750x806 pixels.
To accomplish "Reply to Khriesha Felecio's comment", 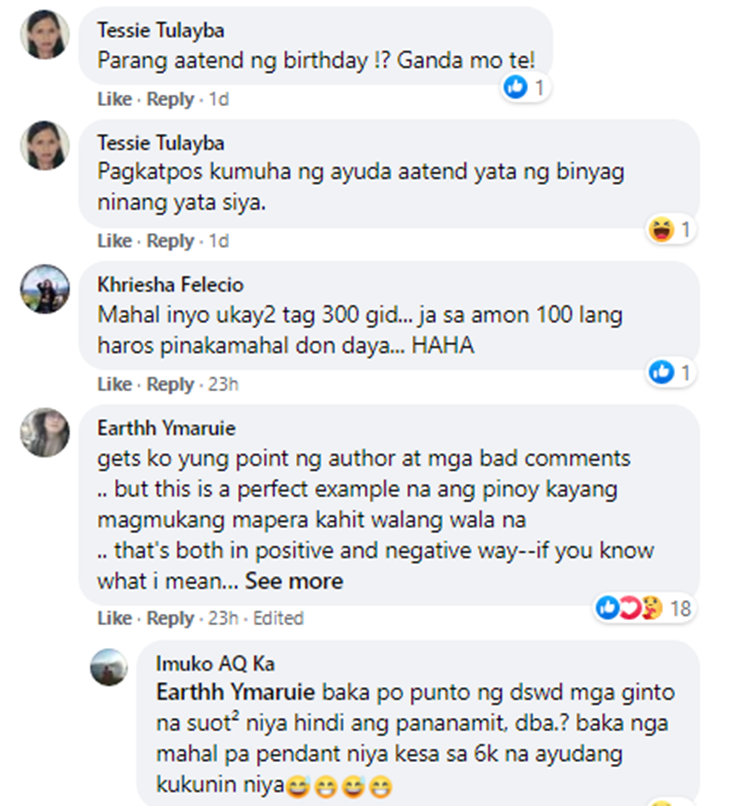I will point(170,384).
